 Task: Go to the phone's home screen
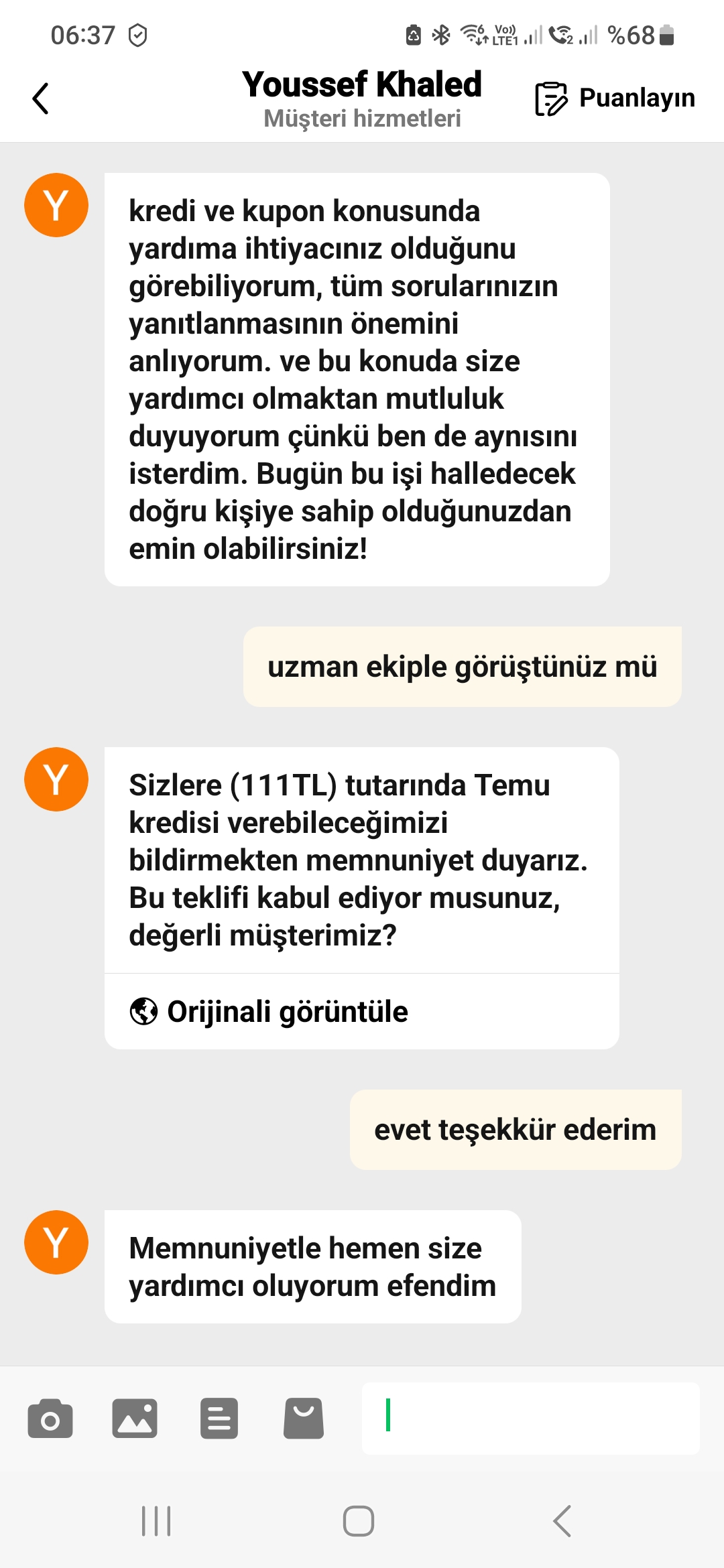[359, 1521]
